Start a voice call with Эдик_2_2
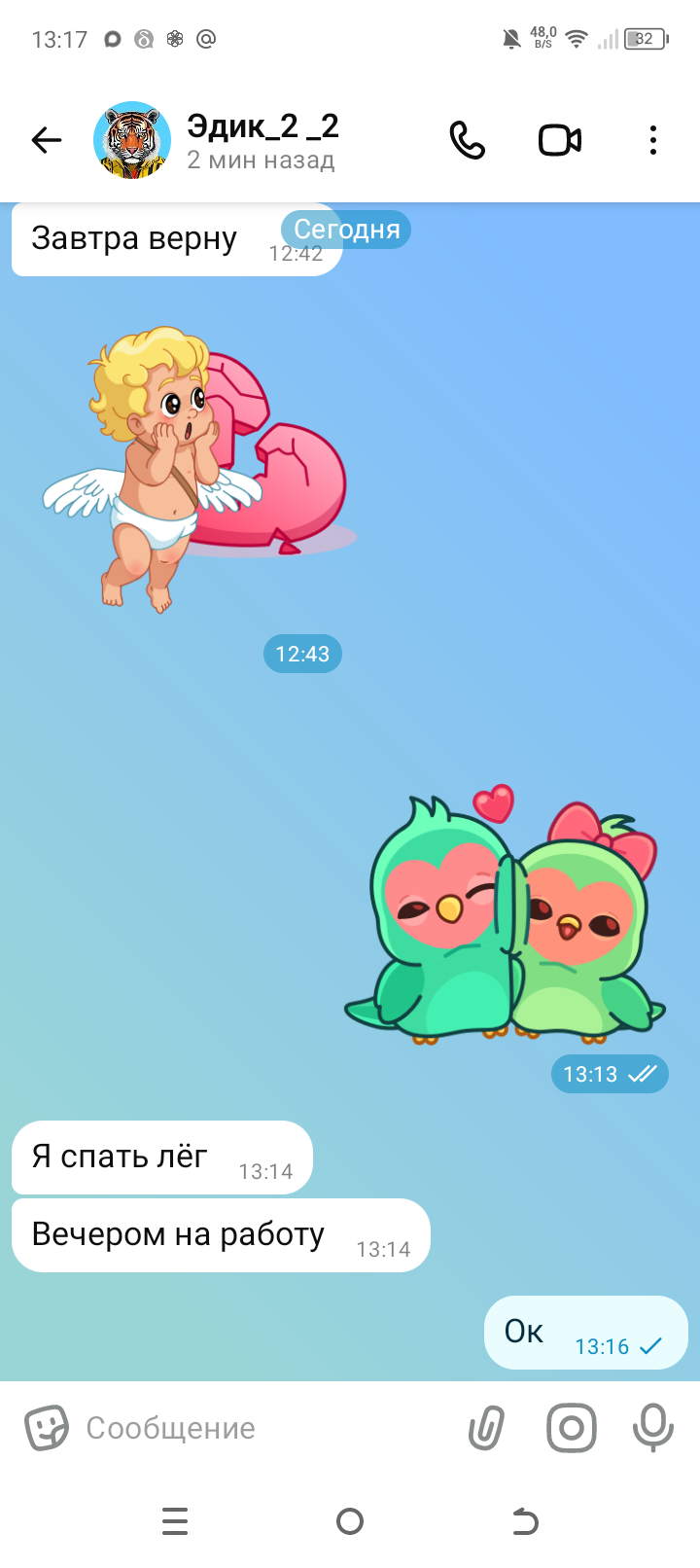This screenshot has height=1568, width=700. [x=467, y=140]
